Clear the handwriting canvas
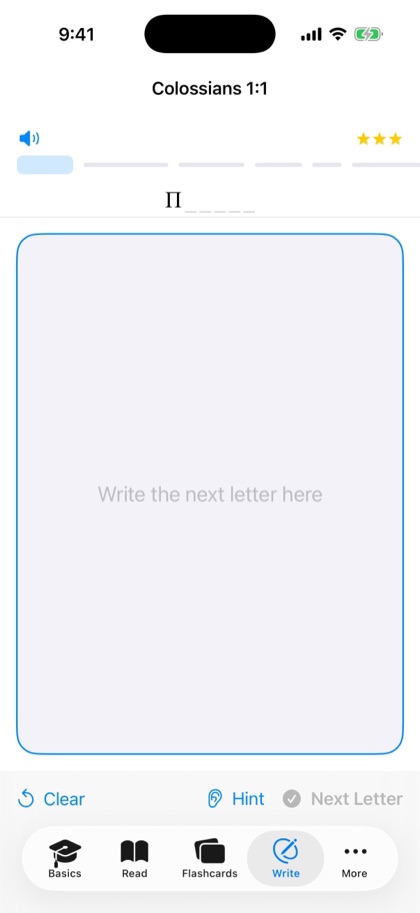Screen dimensions: 420x913 pyautogui.click(x=51, y=799)
